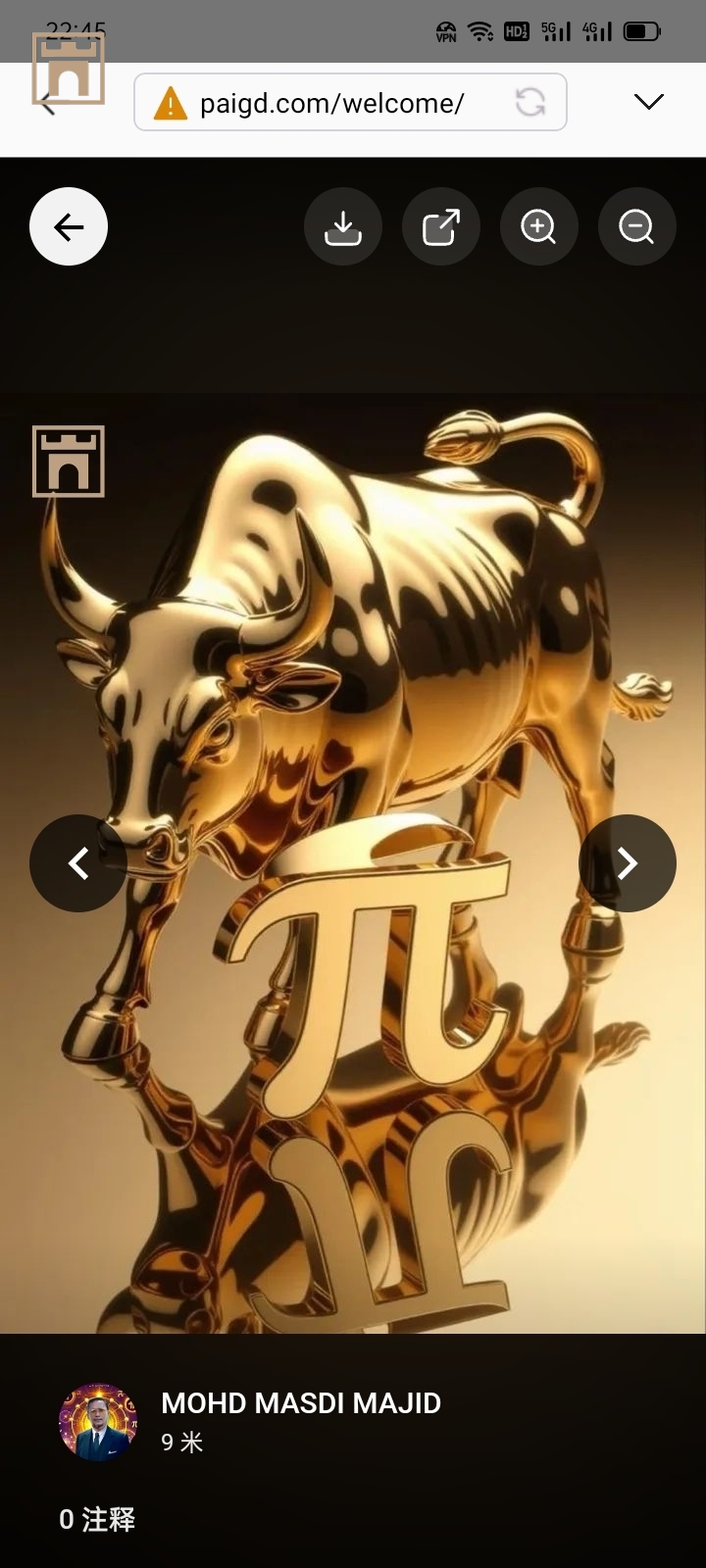Open MOHD MASDI MAJID's profile
The image size is (706, 1568).
tap(300, 1403)
